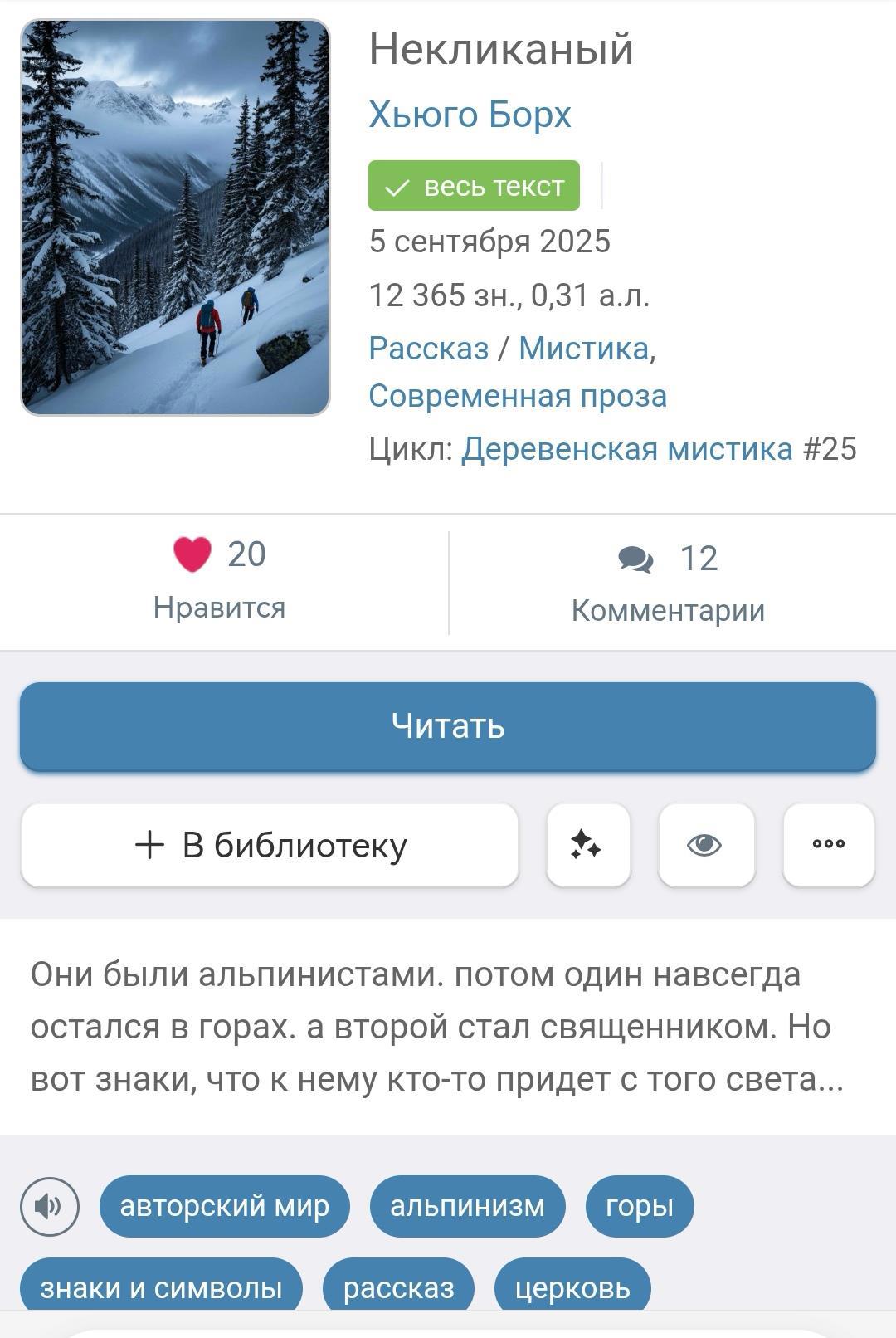Tap the sparkles icon button
Image resolution: width=896 pixels, height=1338 pixels.
point(588,845)
